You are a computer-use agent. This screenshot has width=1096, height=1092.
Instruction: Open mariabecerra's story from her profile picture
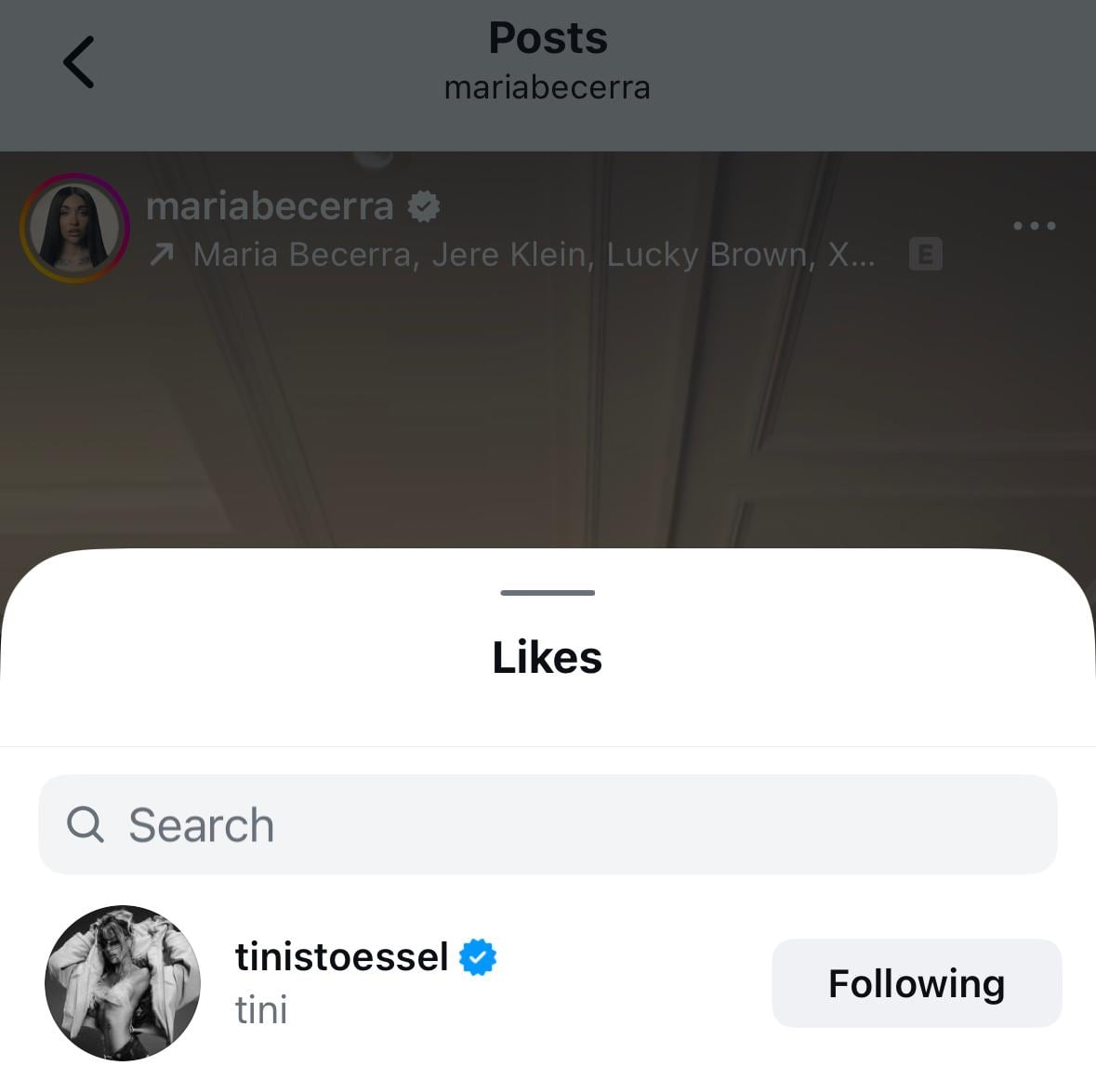click(x=74, y=228)
